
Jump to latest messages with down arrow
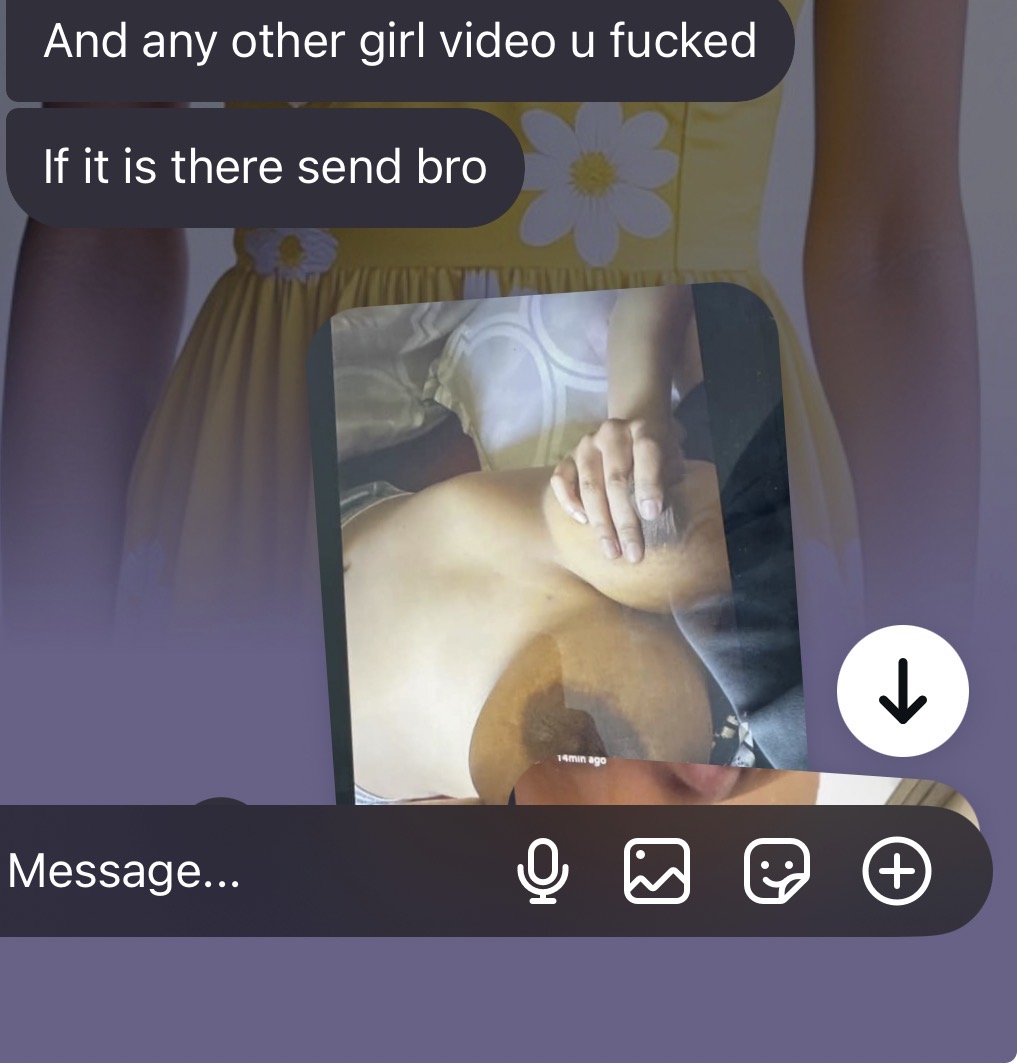click(x=902, y=690)
